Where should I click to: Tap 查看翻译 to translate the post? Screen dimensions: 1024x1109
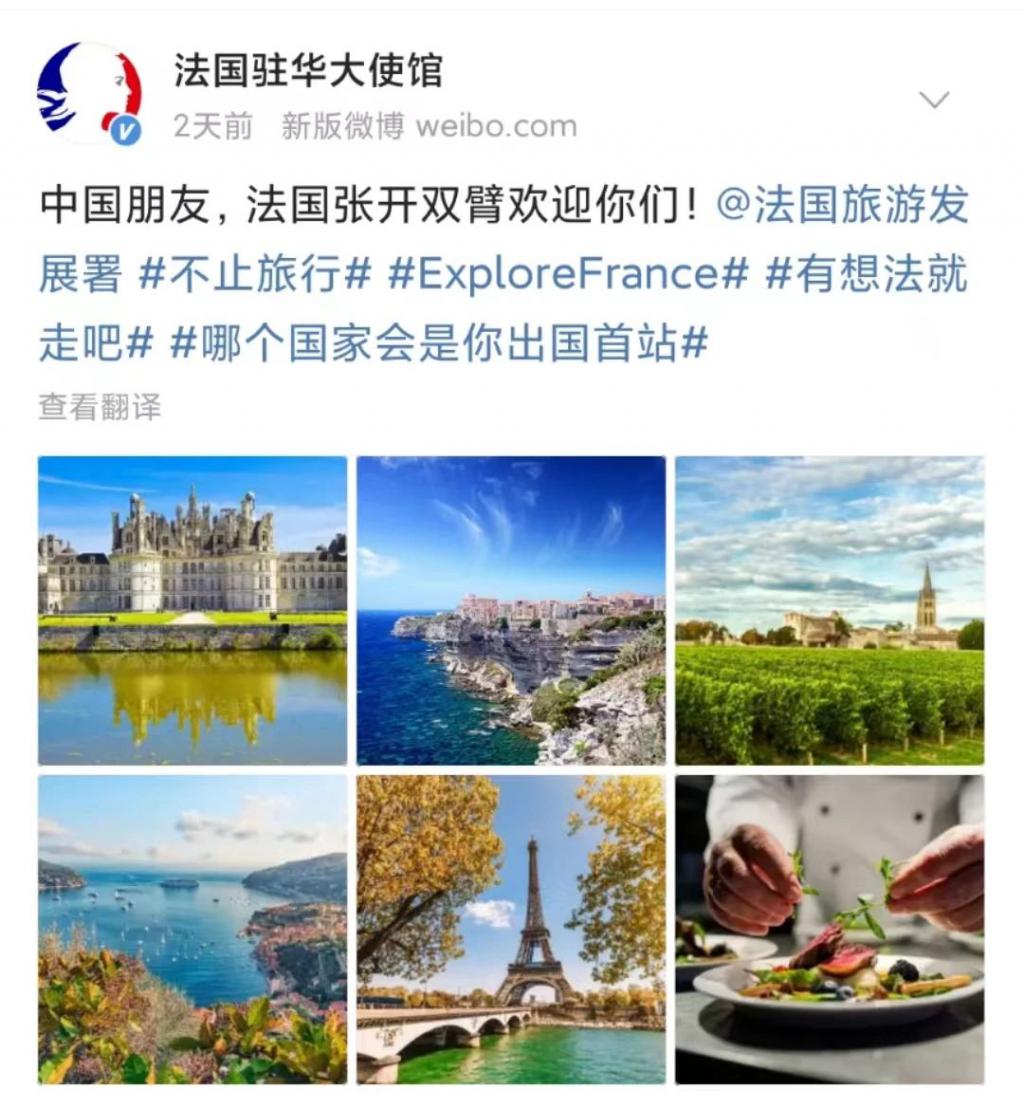tap(99, 407)
